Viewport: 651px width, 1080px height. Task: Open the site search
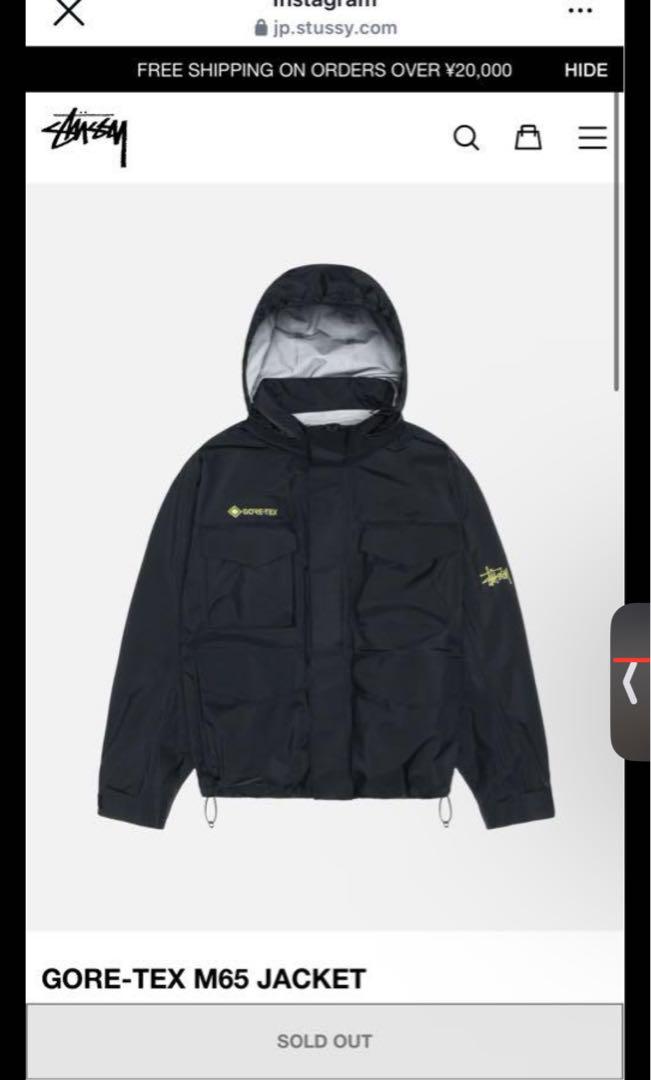[466, 138]
